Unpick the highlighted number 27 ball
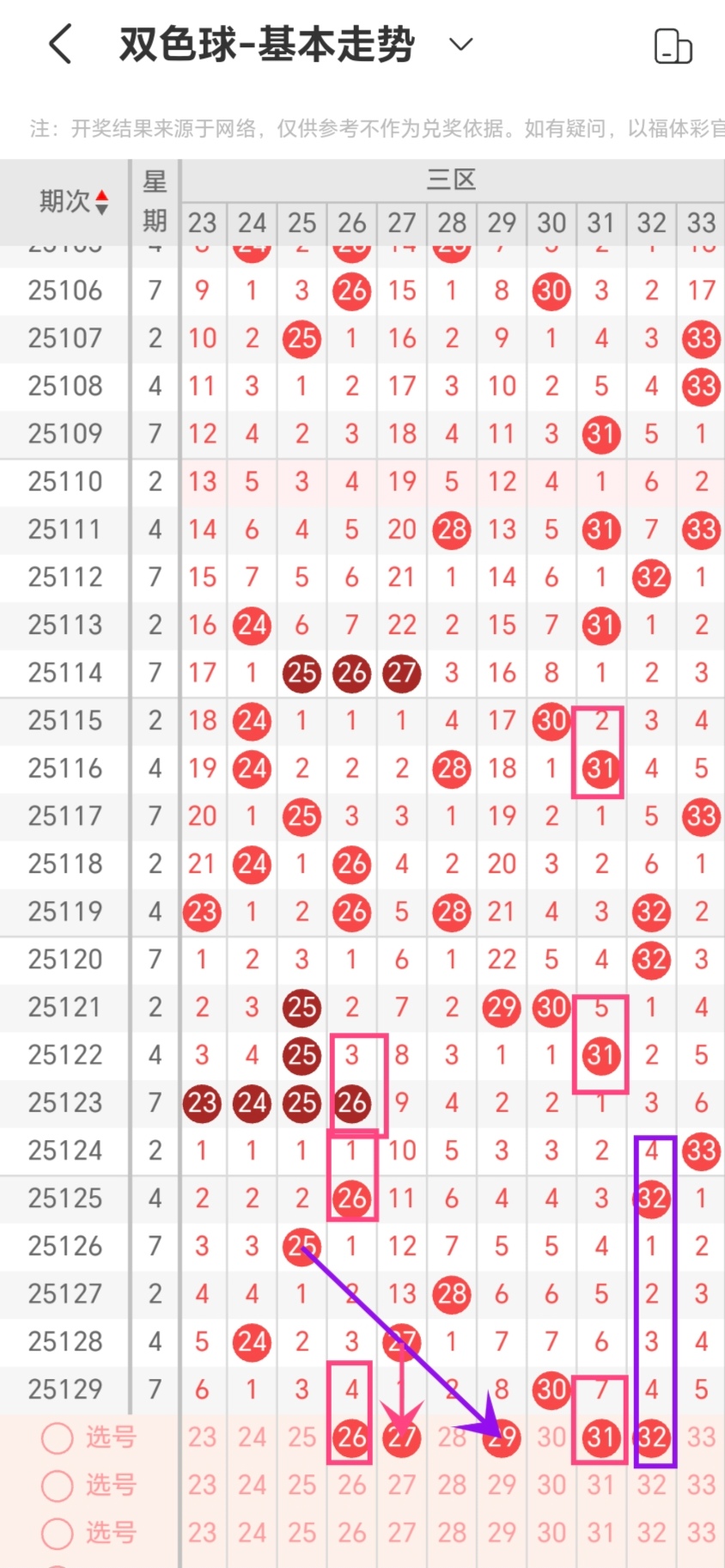Image resolution: width=725 pixels, height=1568 pixels. point(401,1437)
